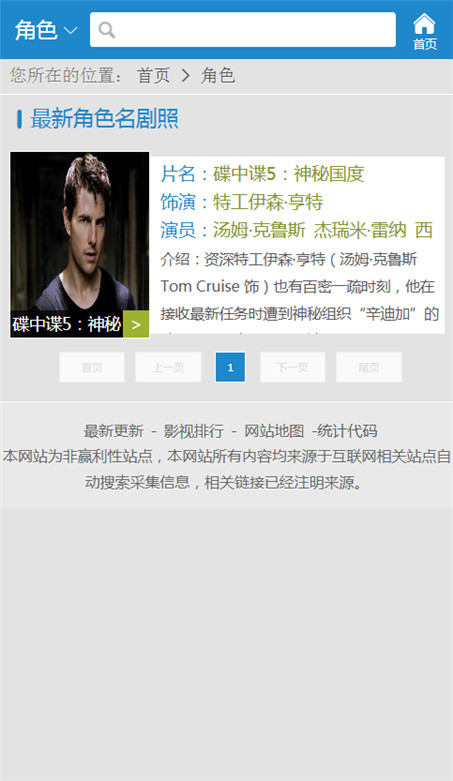
Task: Open the 最新更新 footer link
Action: coord(114,431)
